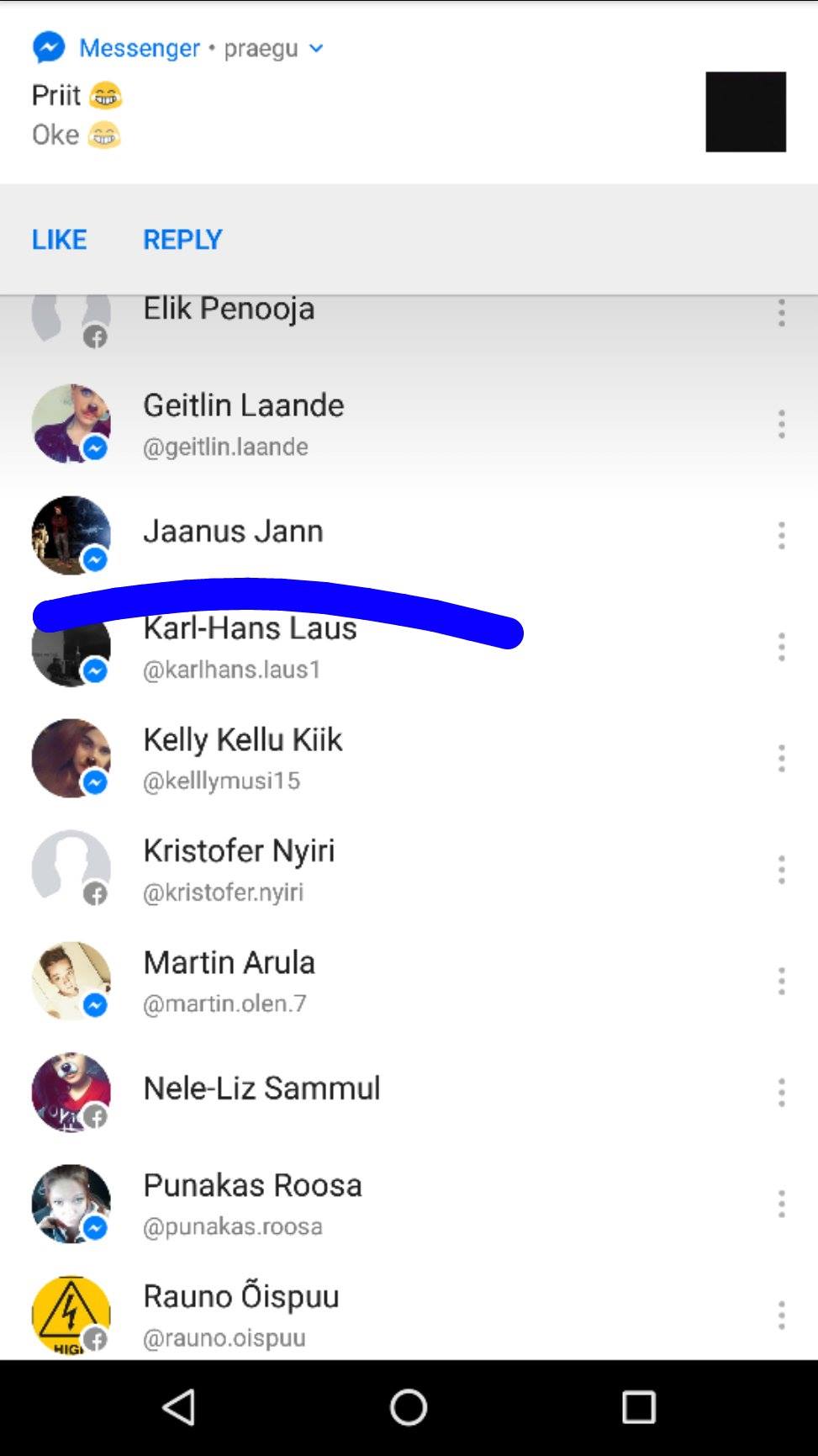Viewport: 818px width, 1456px height.
Task: Show the overflow menu for Kelly Kellu Kiik
Action: pyautogui.click(x=782, y=758)
